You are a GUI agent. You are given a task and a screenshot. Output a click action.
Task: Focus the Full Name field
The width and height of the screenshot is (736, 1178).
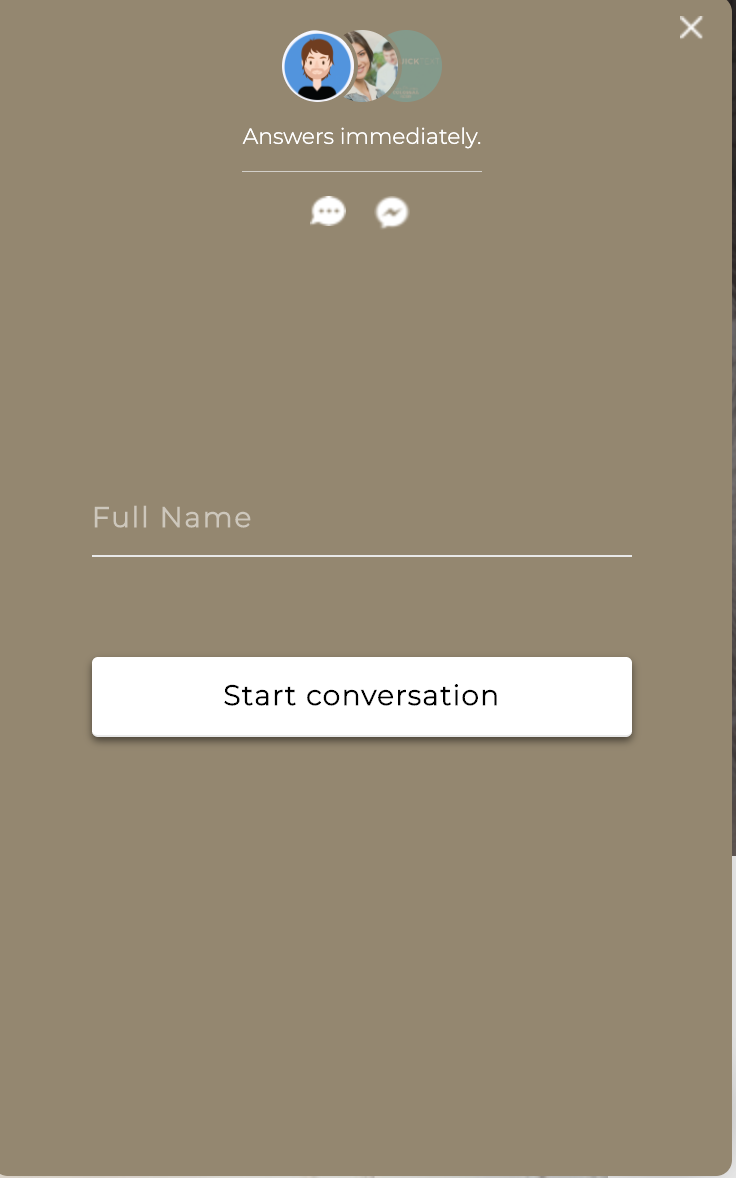(361, 519)
